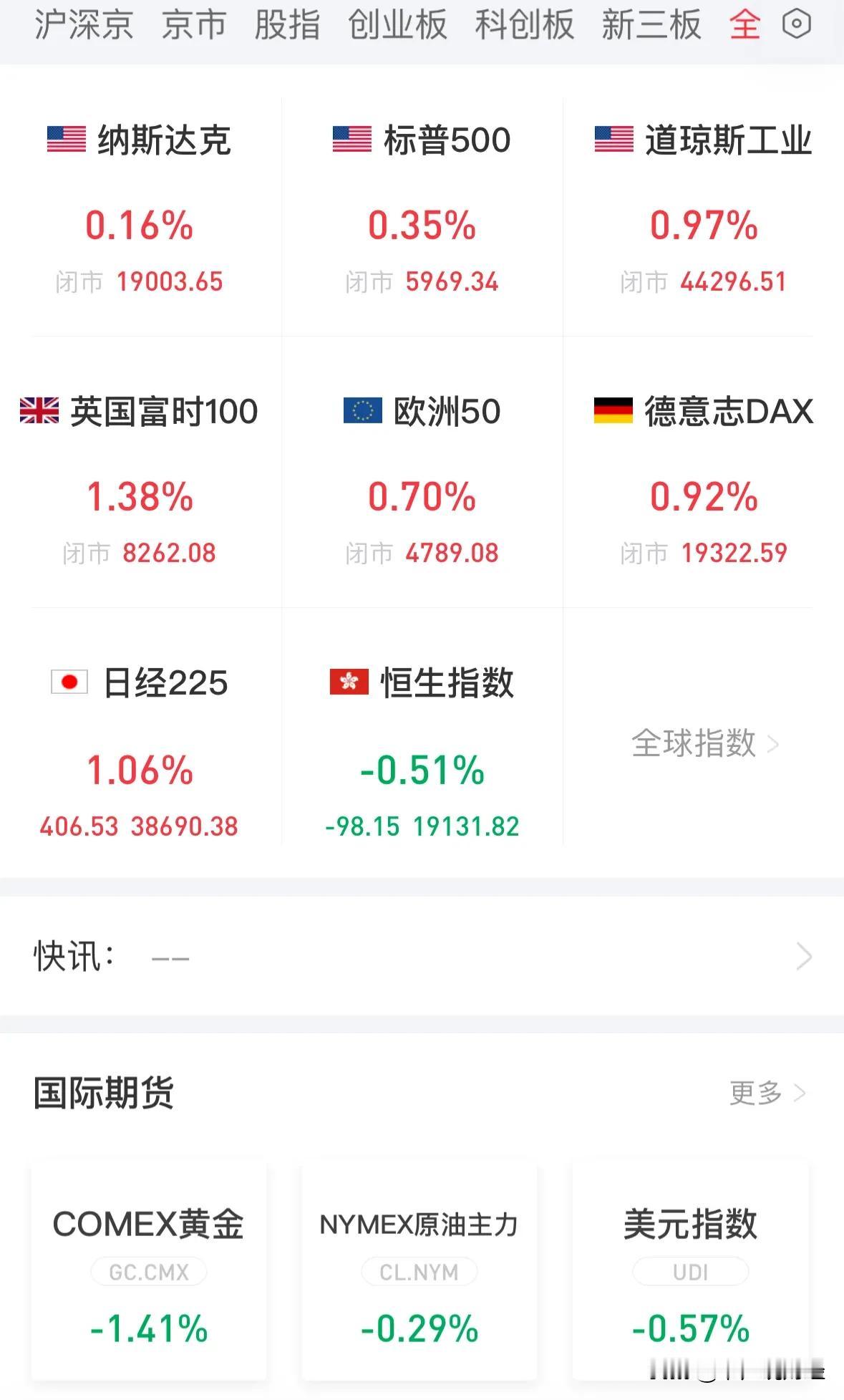Tap 更多 beside 国际期货
Viewport: 844px width, 1400px height.
767,1093
